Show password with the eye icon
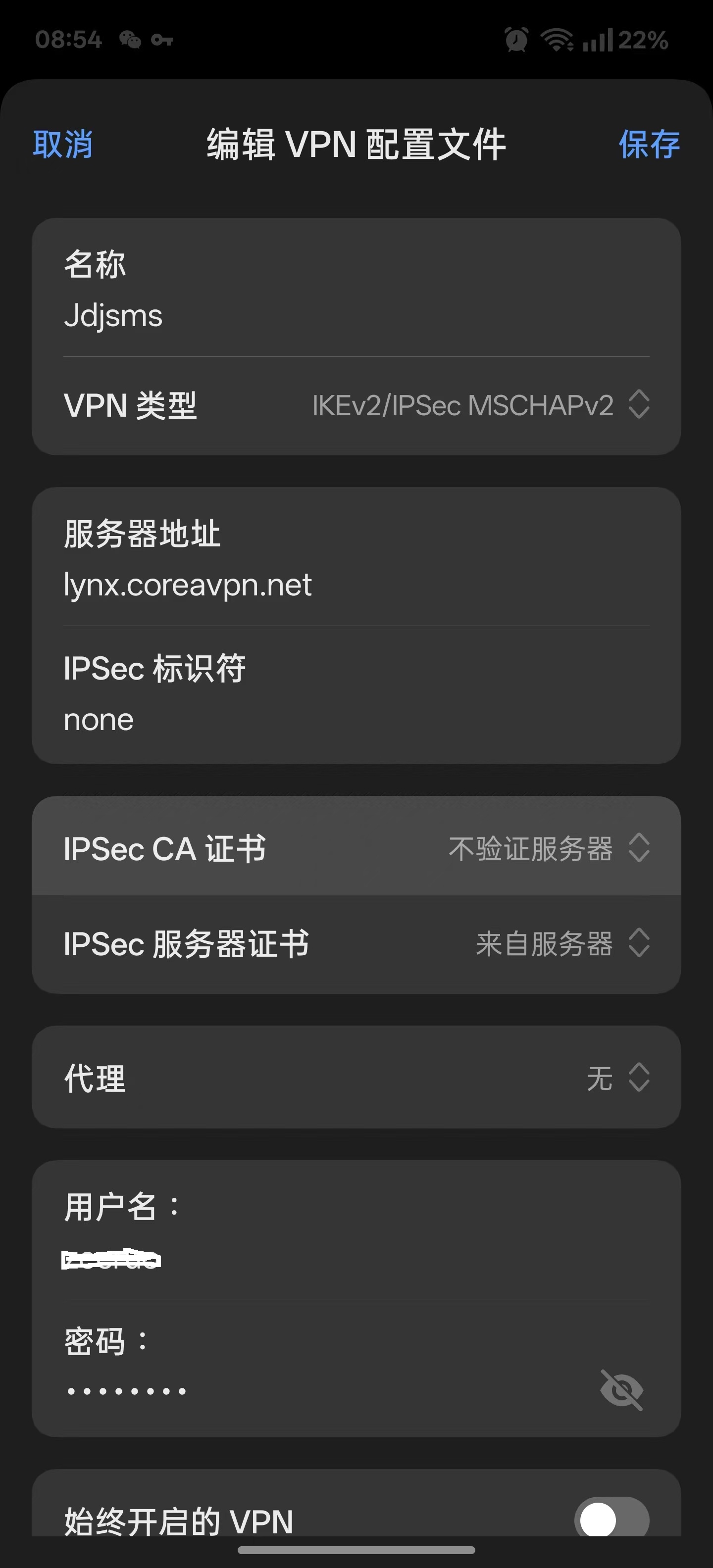Image resolution: width=713 pixels, height=1568 pixels. (x=622, y=1390)
